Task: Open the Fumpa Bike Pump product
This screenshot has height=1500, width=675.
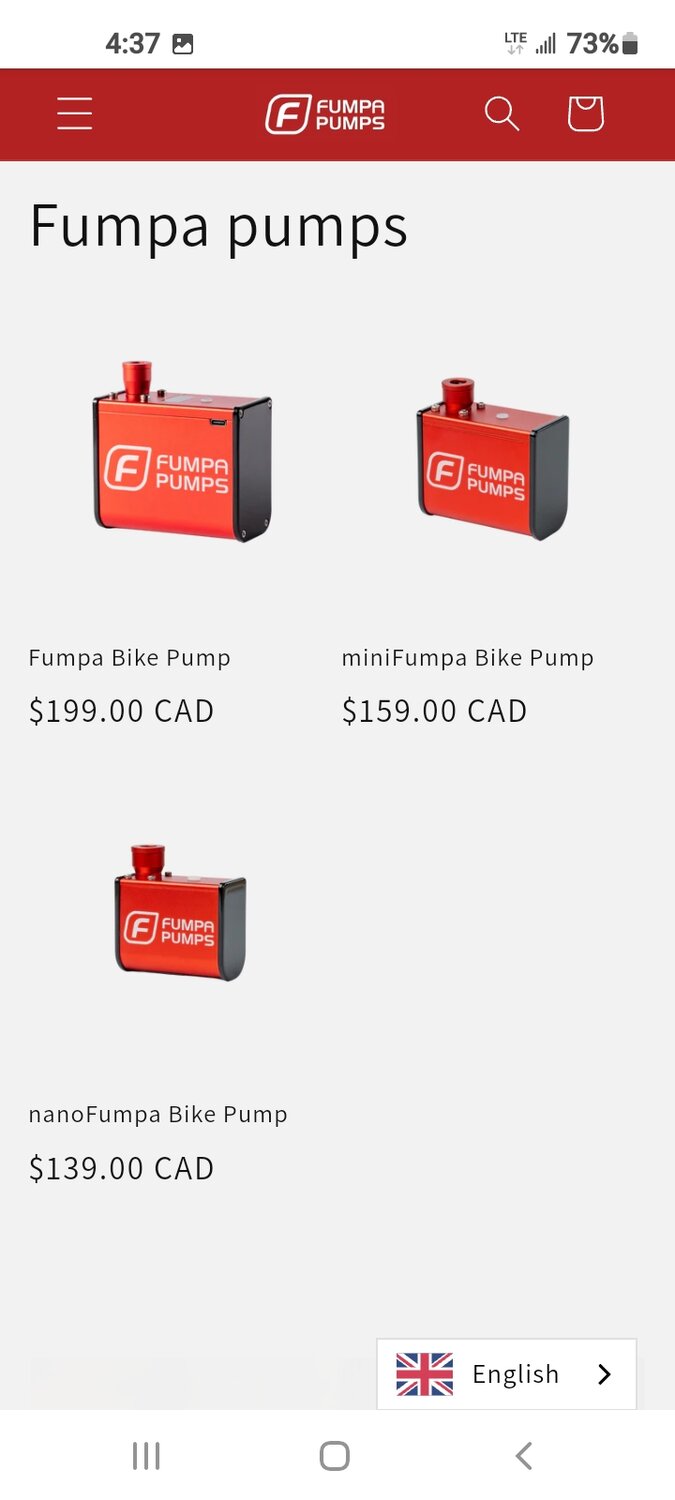Action: point(130,658)
